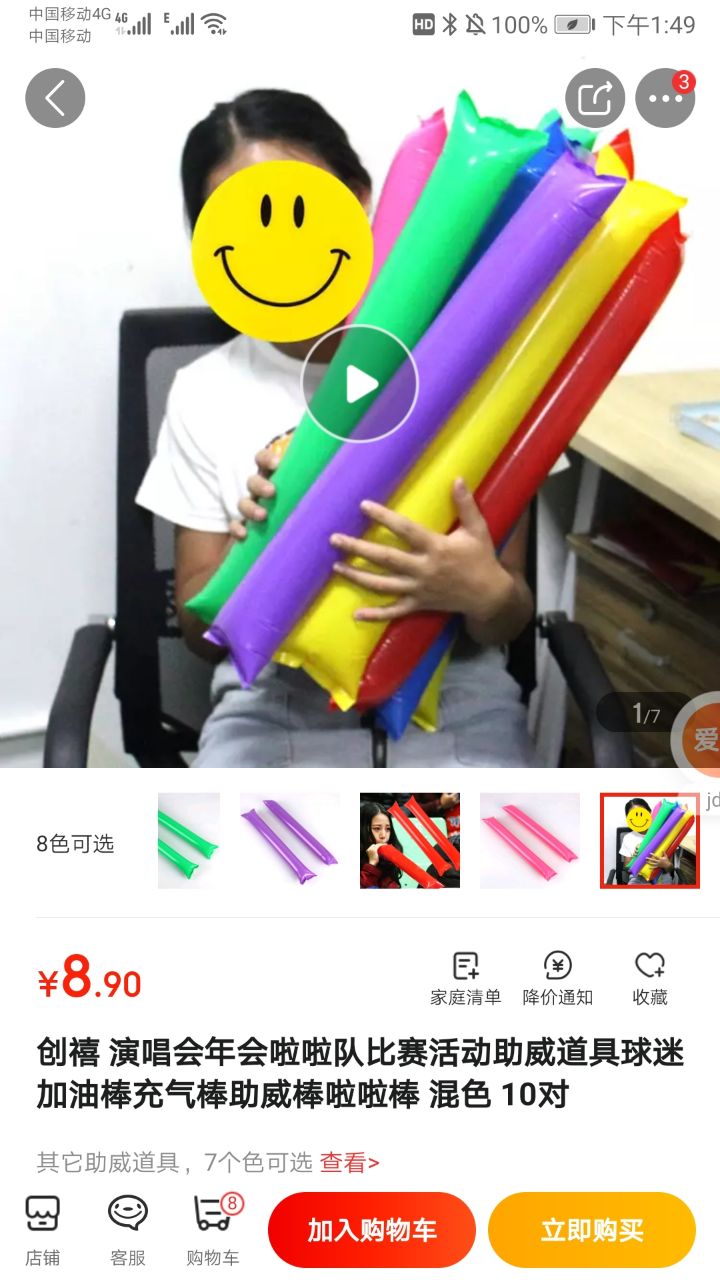Image resolution: width=720 pixels, height=1280 pixels.
Task: Share this product
Action: point(595,98)
